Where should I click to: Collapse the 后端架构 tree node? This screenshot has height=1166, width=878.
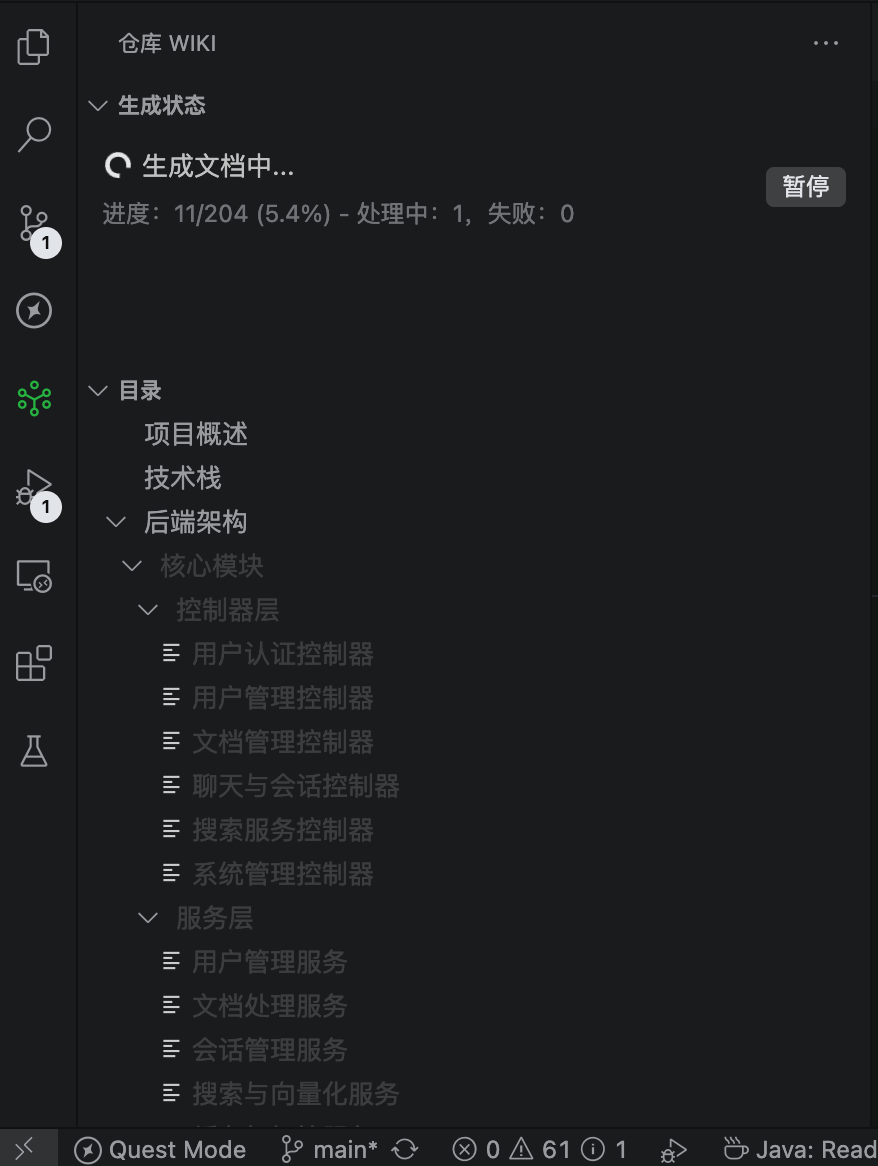tap(115, 521)
